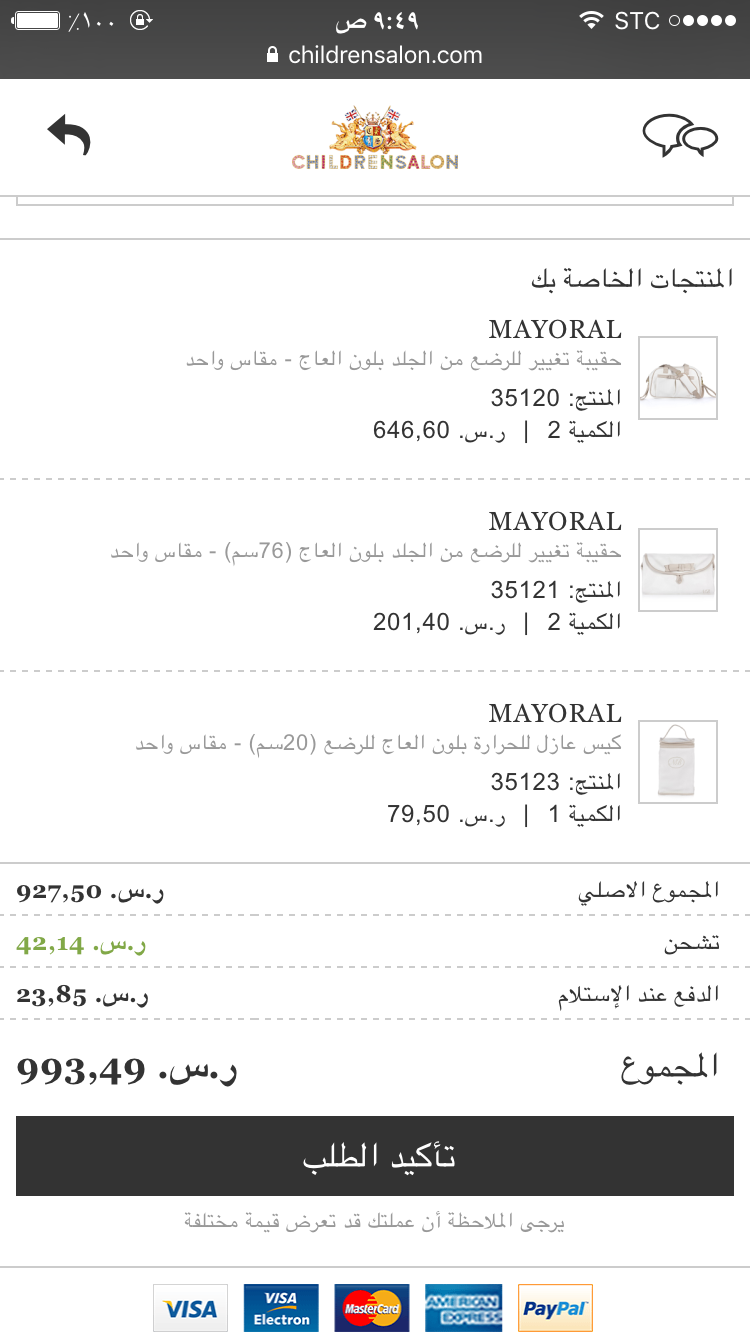Image resolution: width=750 pixels, height=1334 pixels.
Task: Open the live chat bubbles icon
Action: coord(679,136)
